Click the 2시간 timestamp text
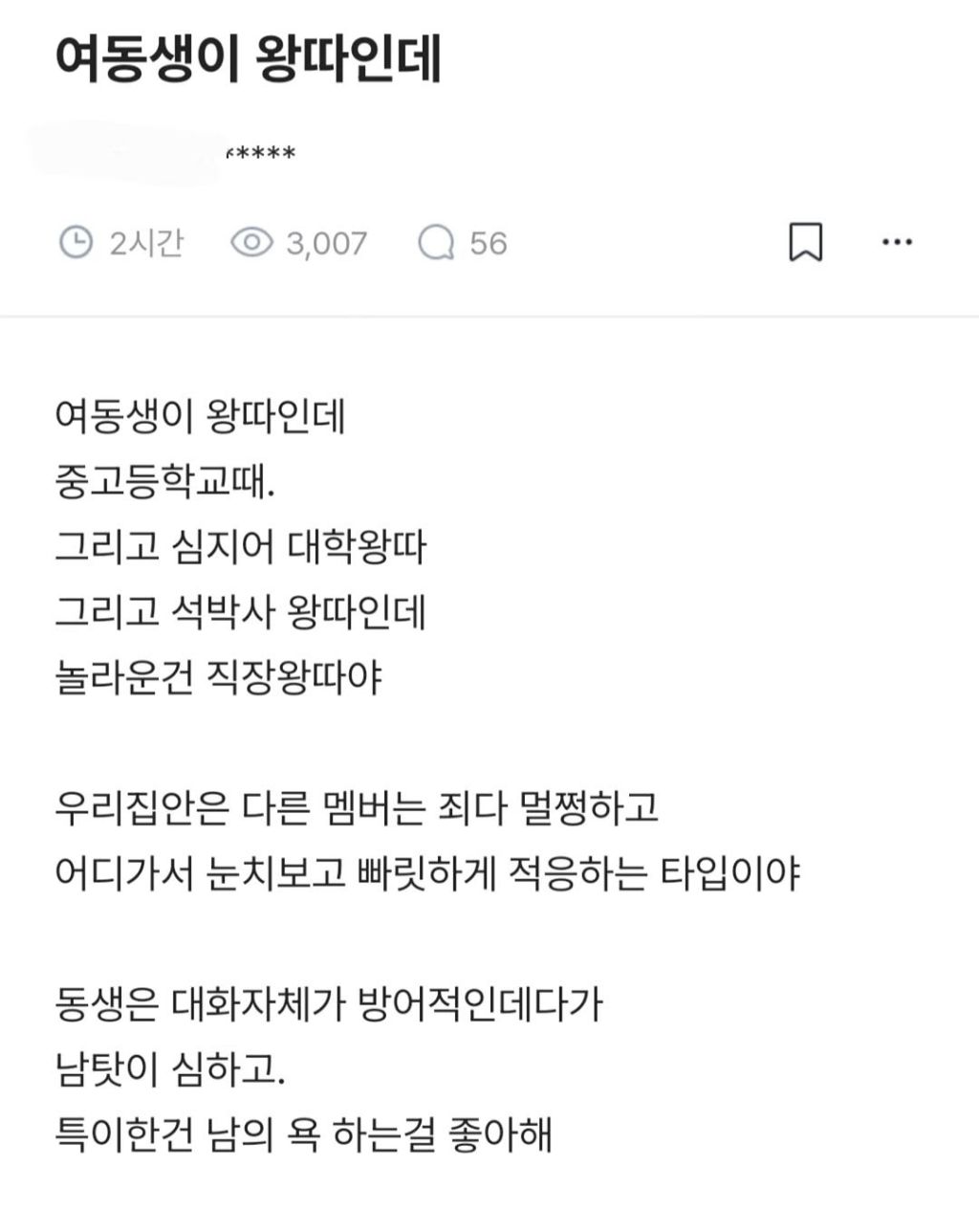 [145, 244]
